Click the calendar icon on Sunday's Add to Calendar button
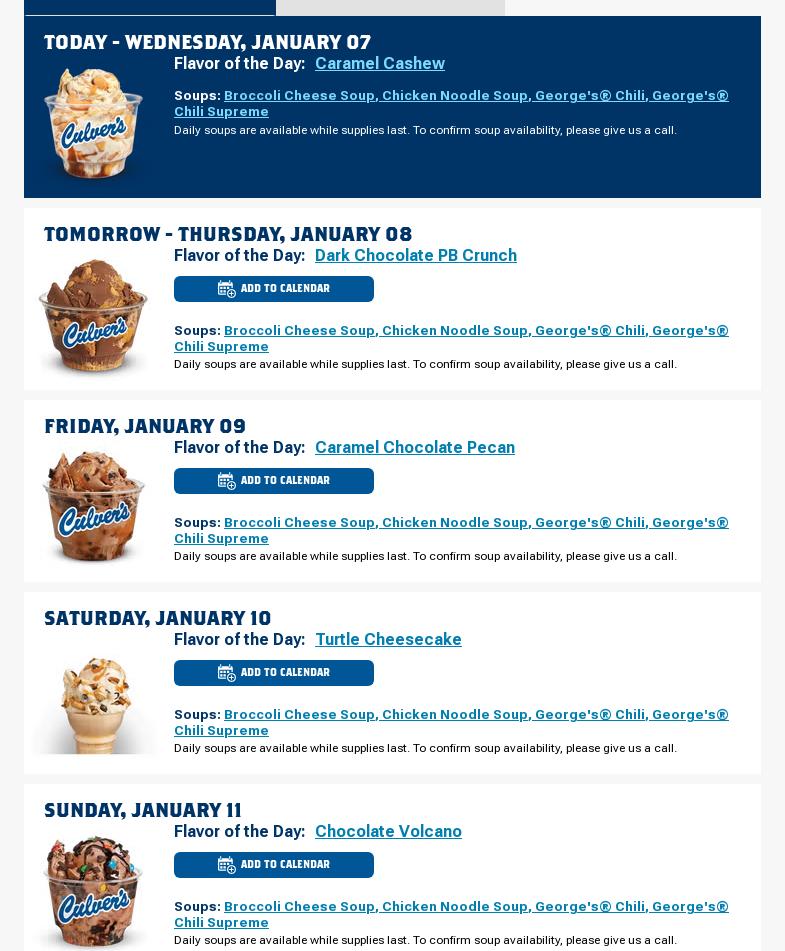The height and width of the screenshot is (951, 785). 227,865
